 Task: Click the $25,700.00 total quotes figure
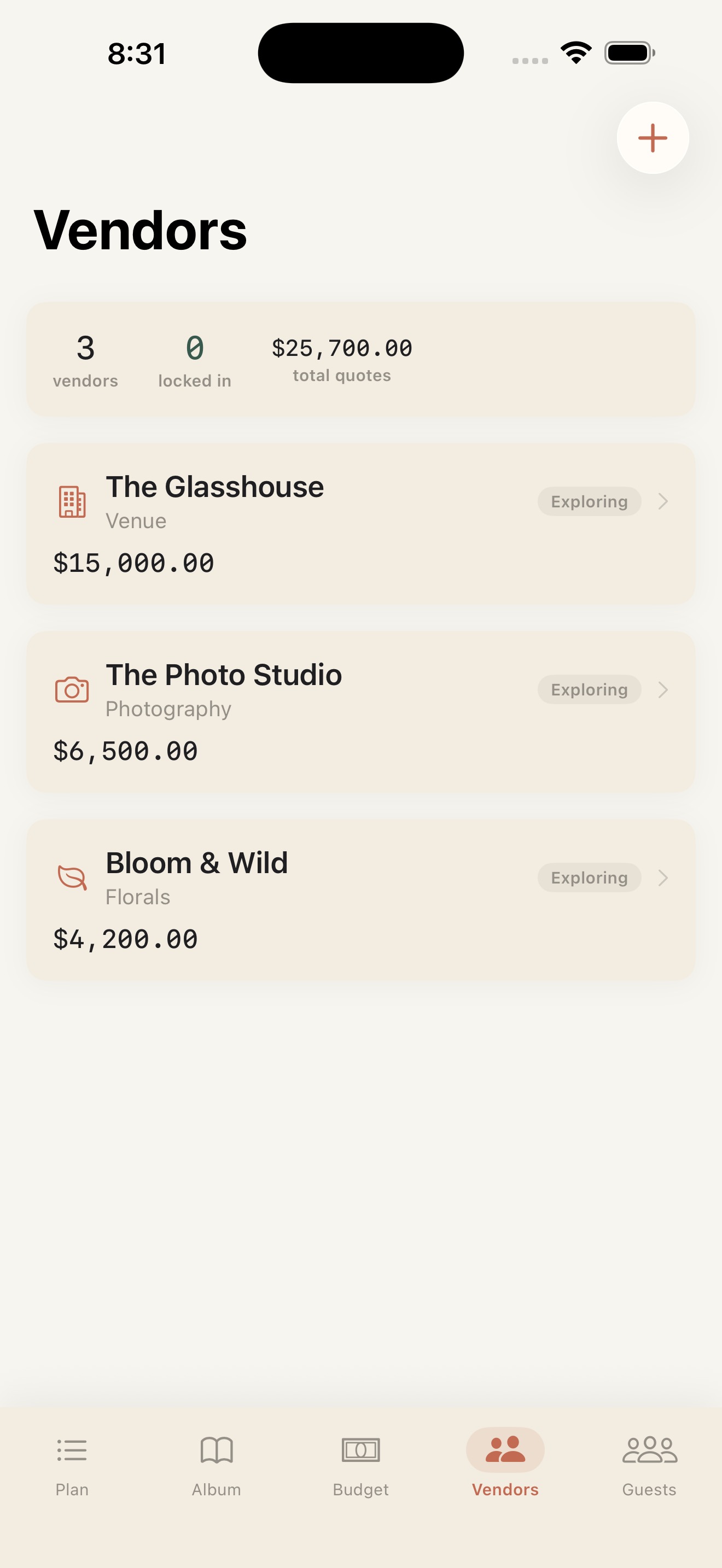(x=342, y=348)
